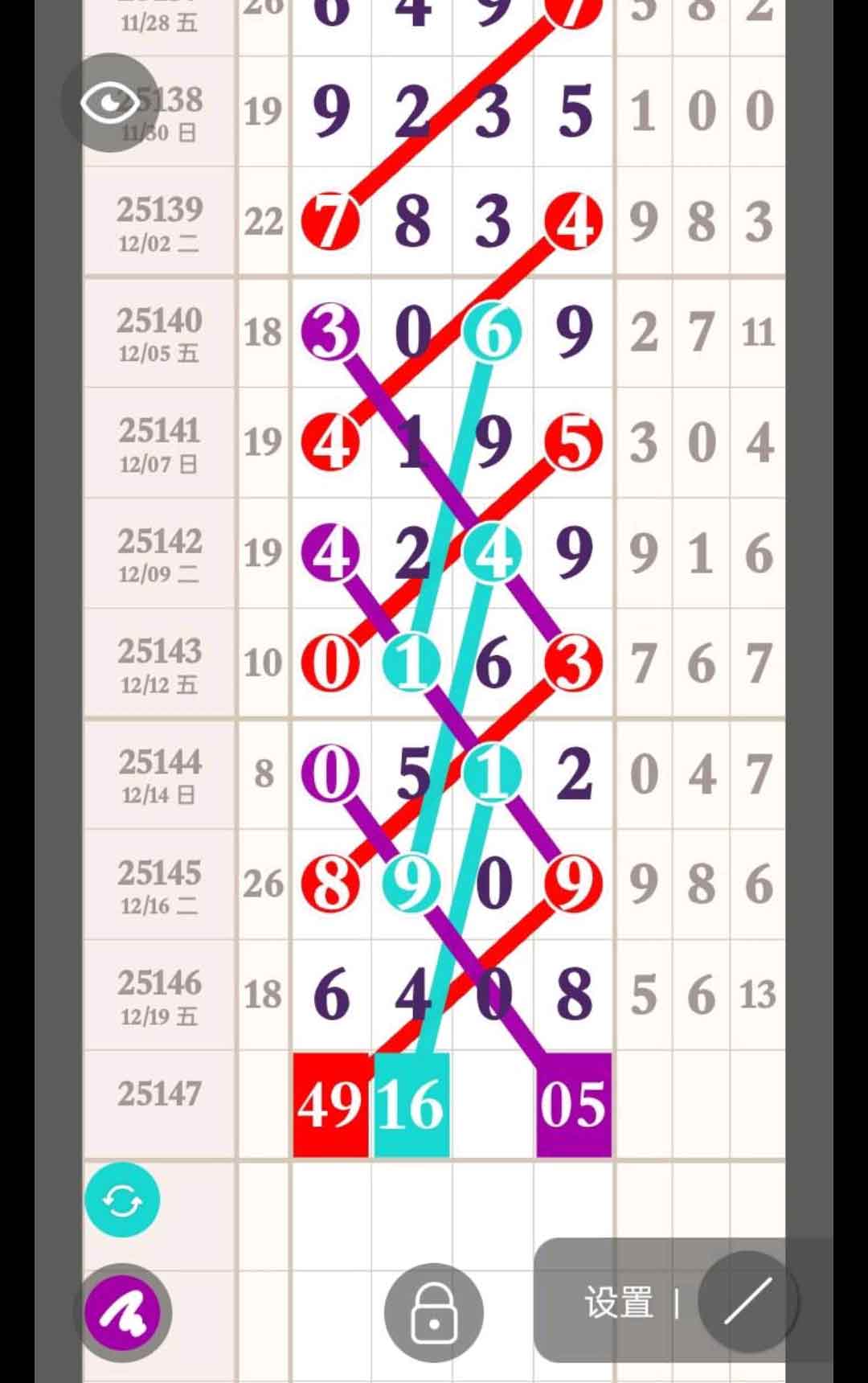Viewport: 868px width, 1383px height.
Task: Open the 设置 settings panel
Action: click(619, 1301)
